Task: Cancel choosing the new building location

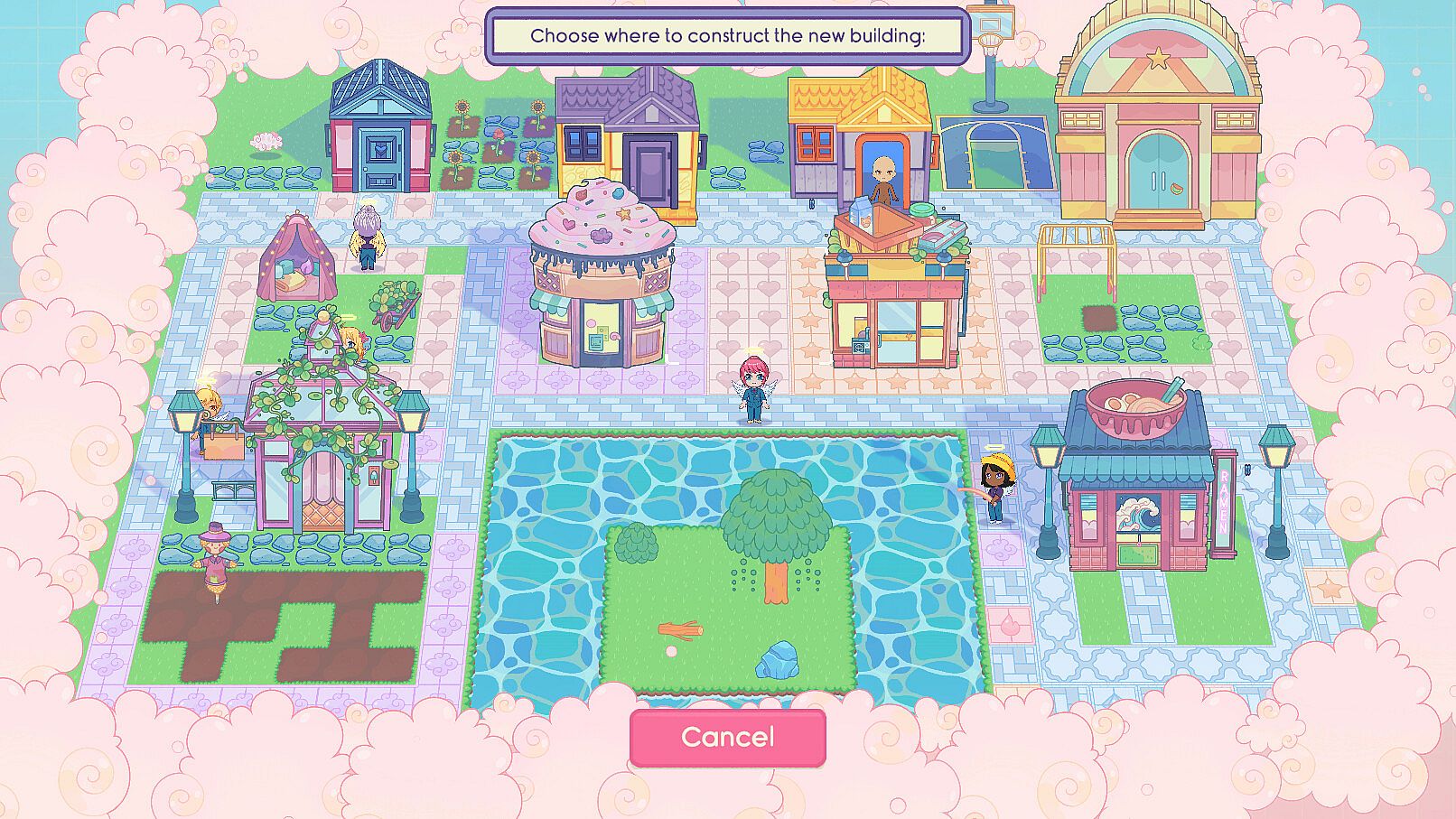Action: coord(727,738)
